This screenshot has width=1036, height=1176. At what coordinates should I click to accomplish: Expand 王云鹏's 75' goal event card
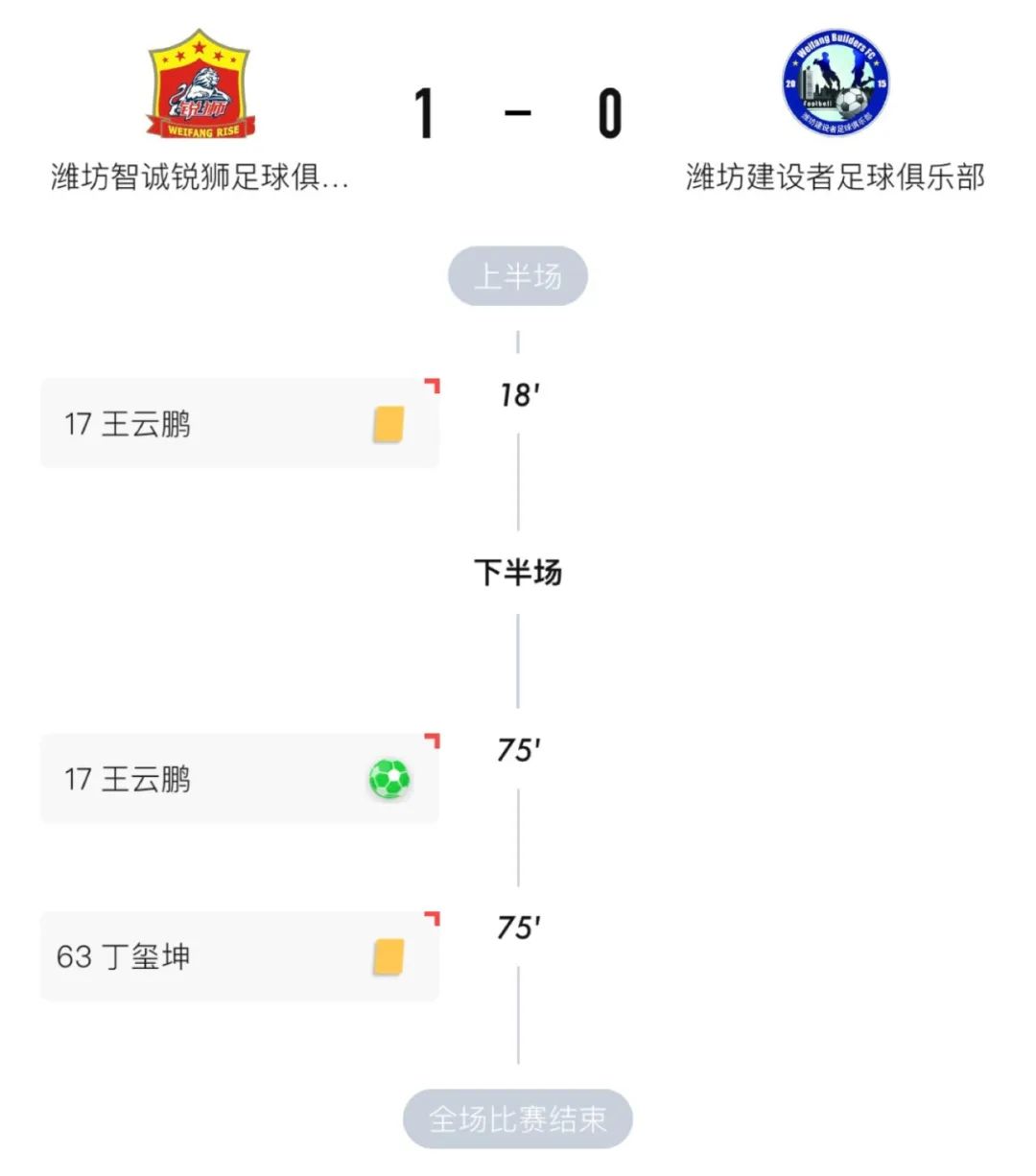click(x=240, y=779)
